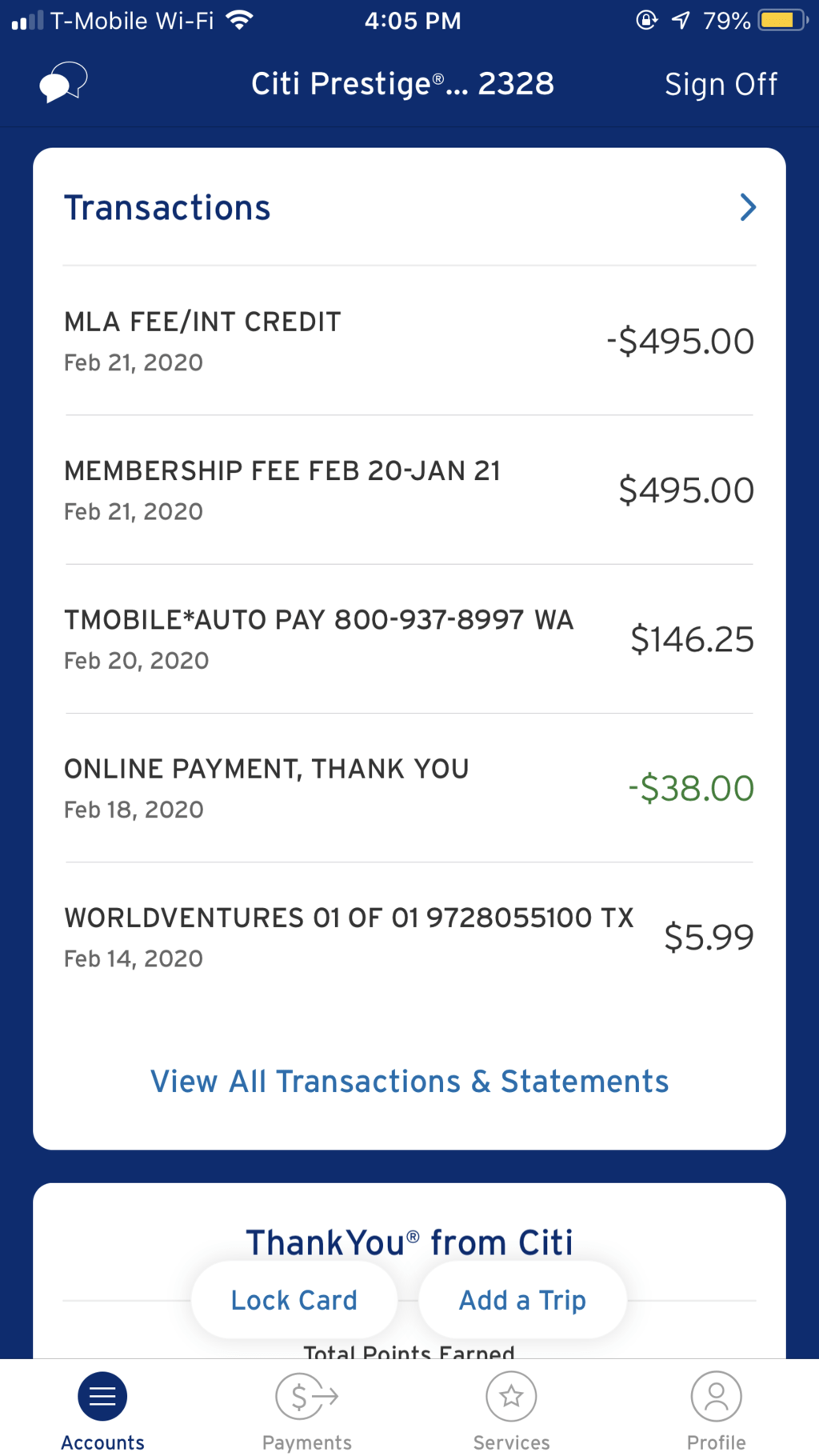Open View All Transactions & Statements

[409, 1081]
